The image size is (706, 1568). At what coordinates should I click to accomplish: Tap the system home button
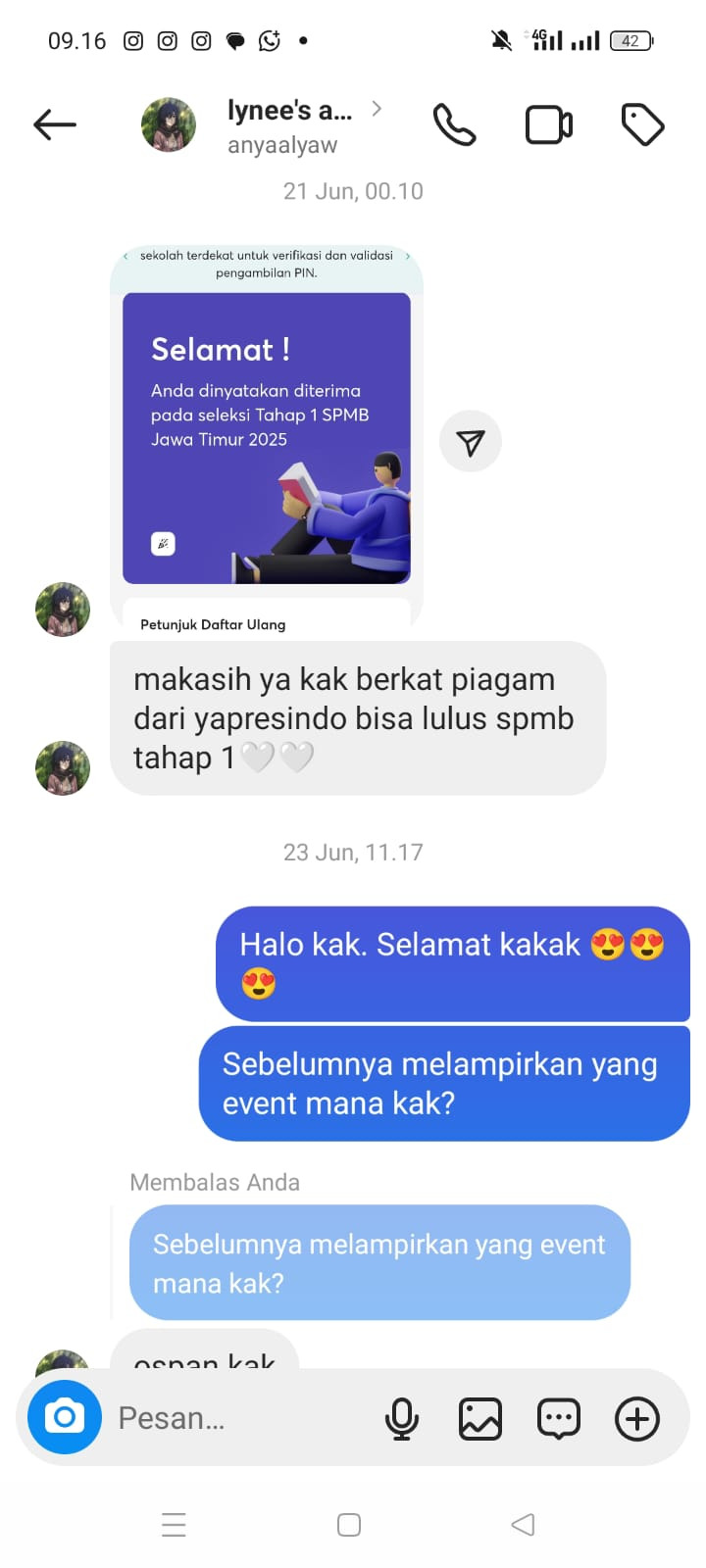click(x=349, y=1525)
